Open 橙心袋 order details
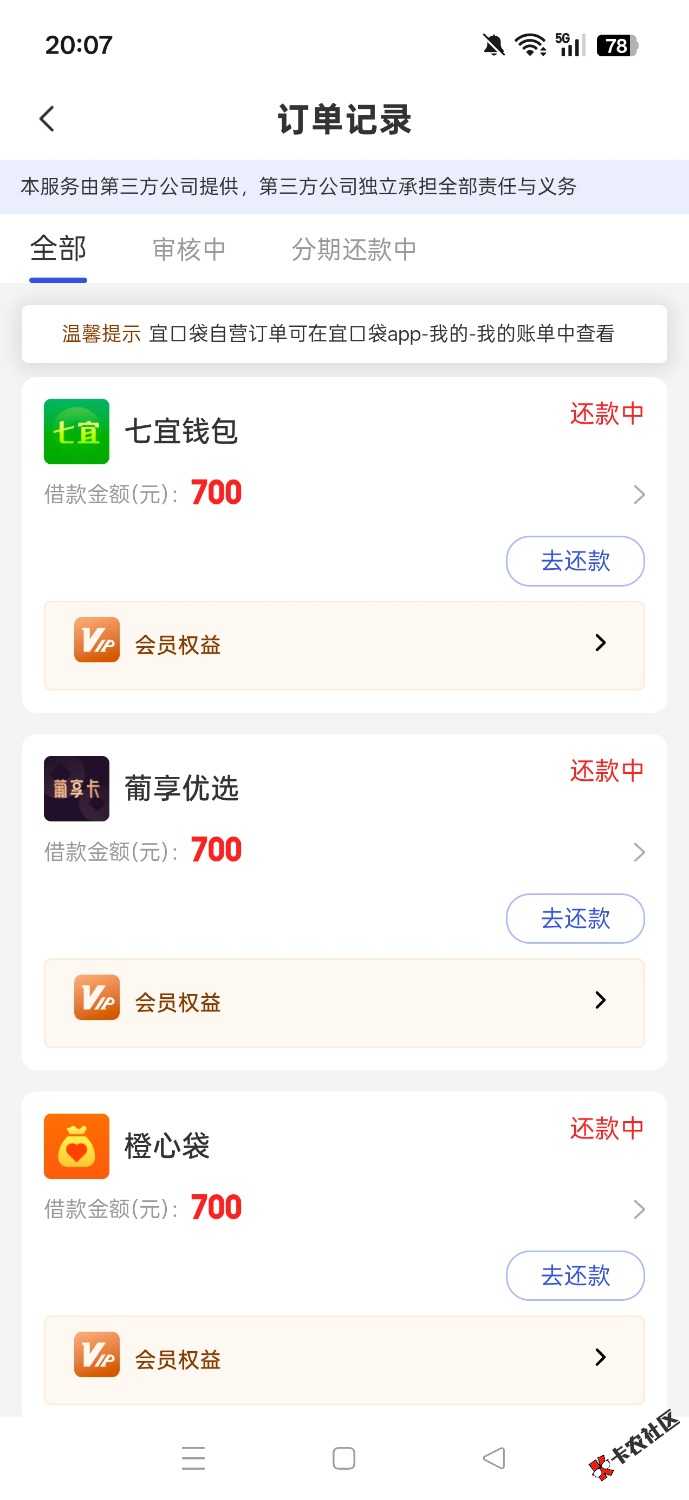The width and height of the screenshot is (689, 1500). coord(638,1209)
